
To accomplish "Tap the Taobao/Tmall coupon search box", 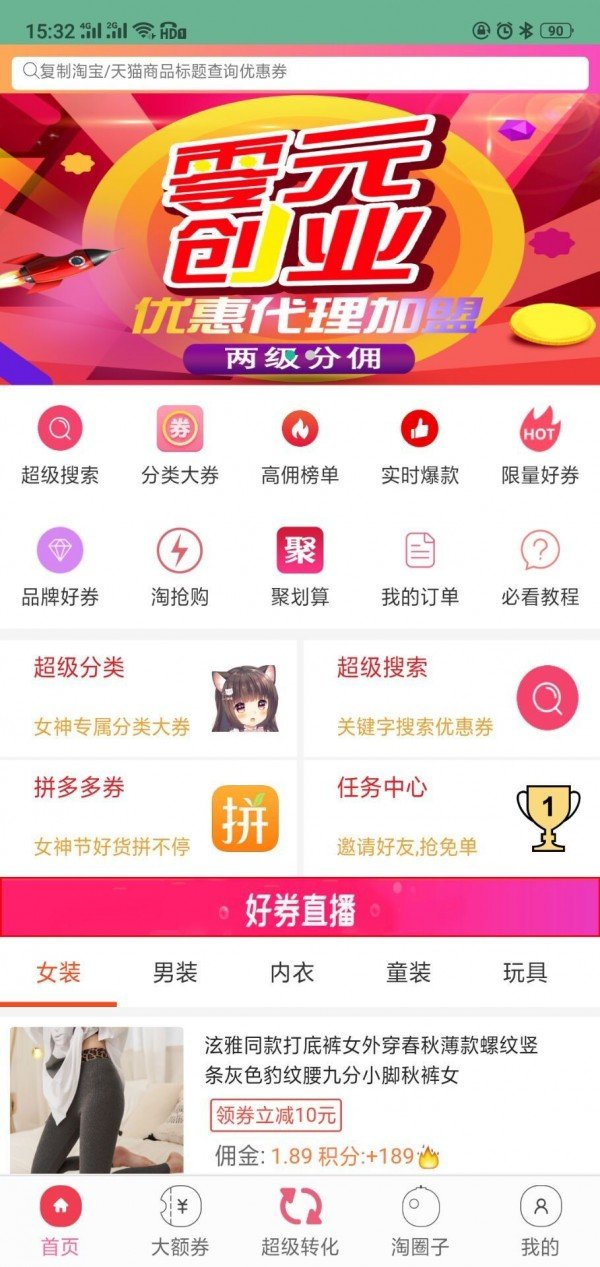I will 300,72.
